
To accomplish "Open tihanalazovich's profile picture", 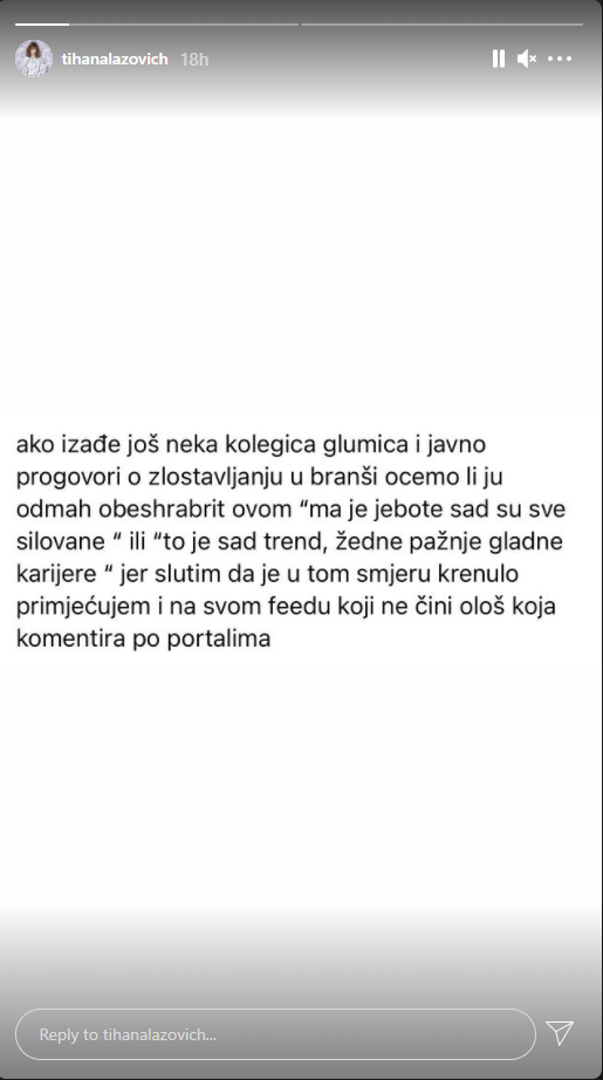I will coord(34,59).
